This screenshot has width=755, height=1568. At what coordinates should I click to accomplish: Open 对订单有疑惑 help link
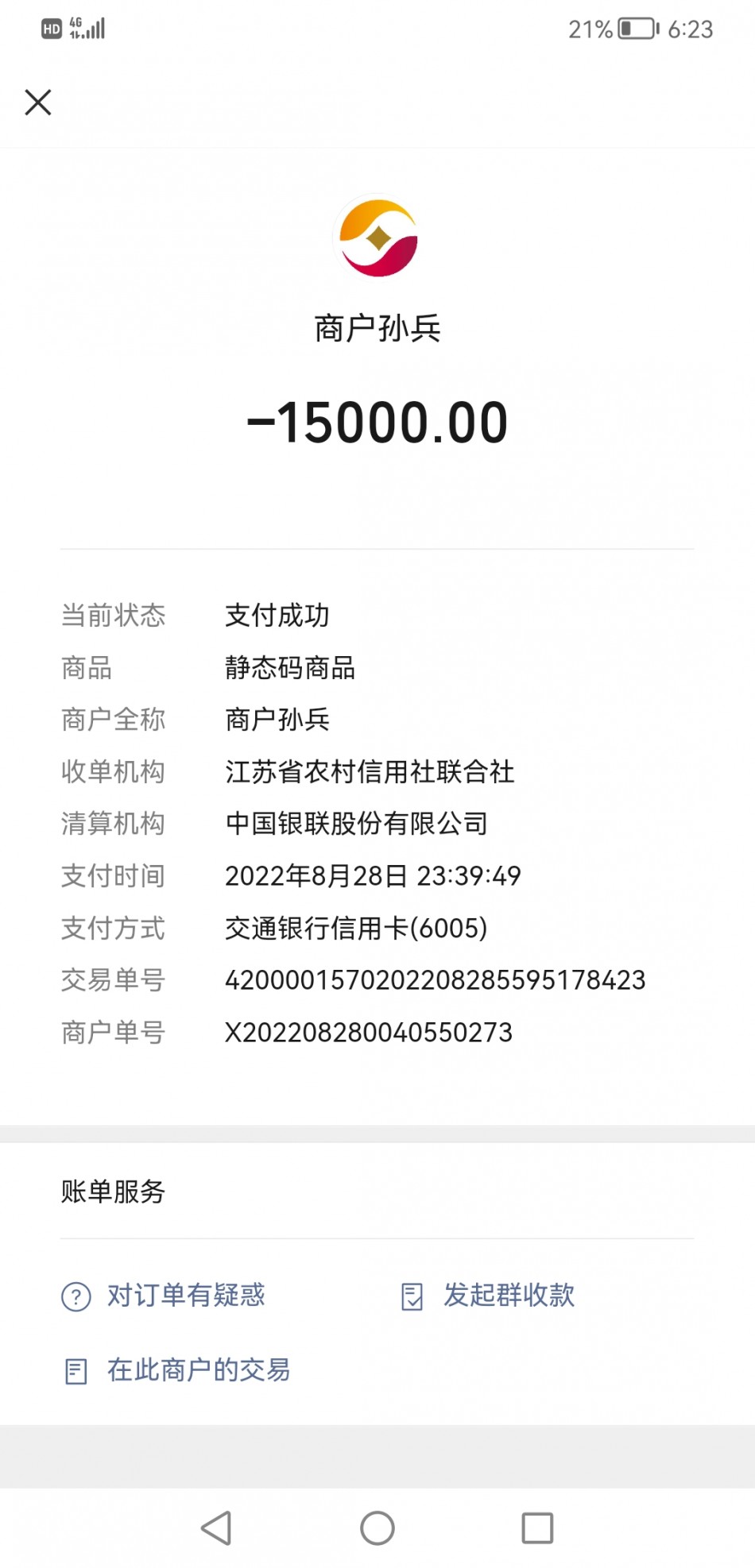164,1296
